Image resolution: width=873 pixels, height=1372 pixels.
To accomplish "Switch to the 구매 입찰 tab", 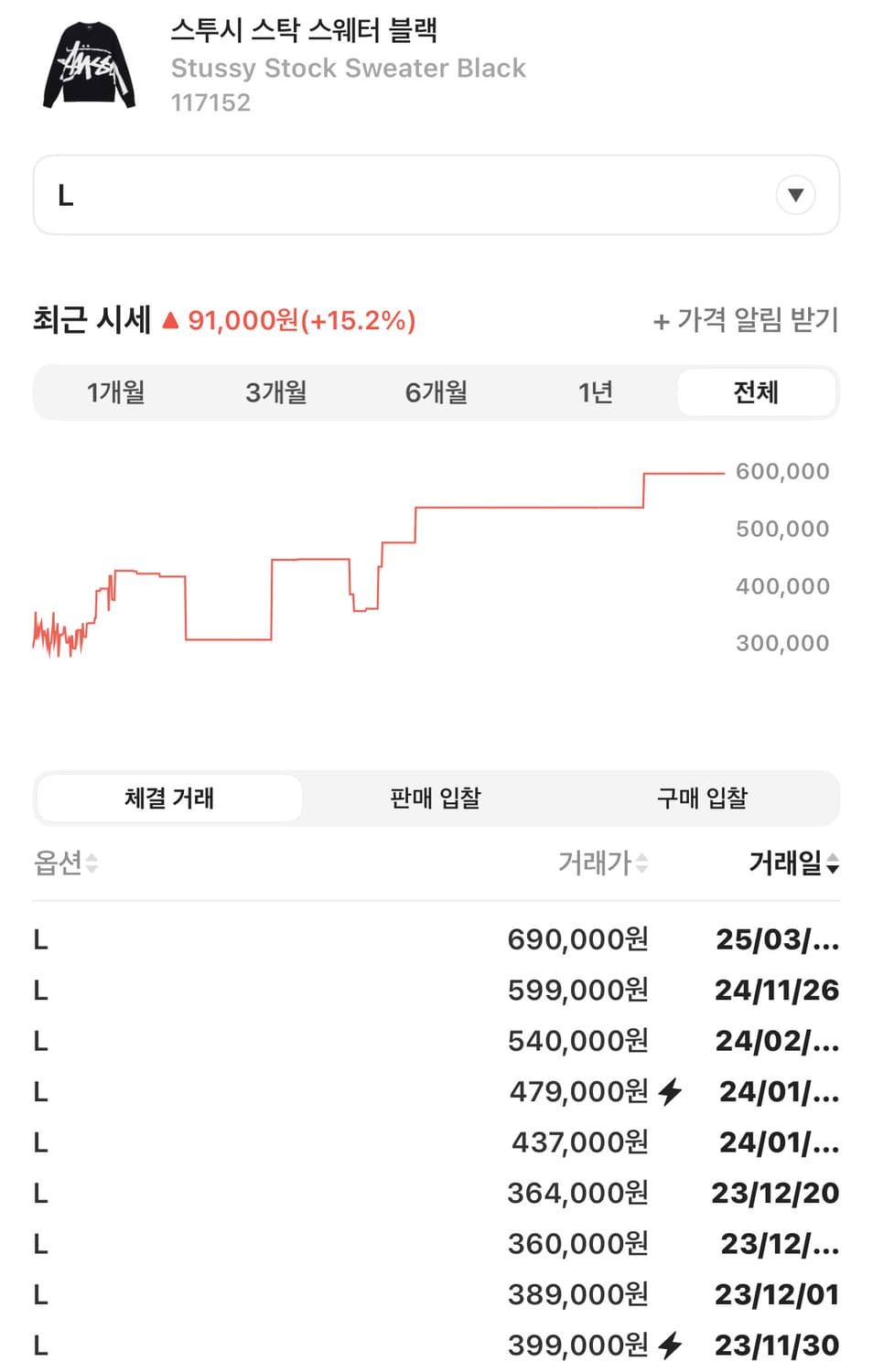I will 701,798.
